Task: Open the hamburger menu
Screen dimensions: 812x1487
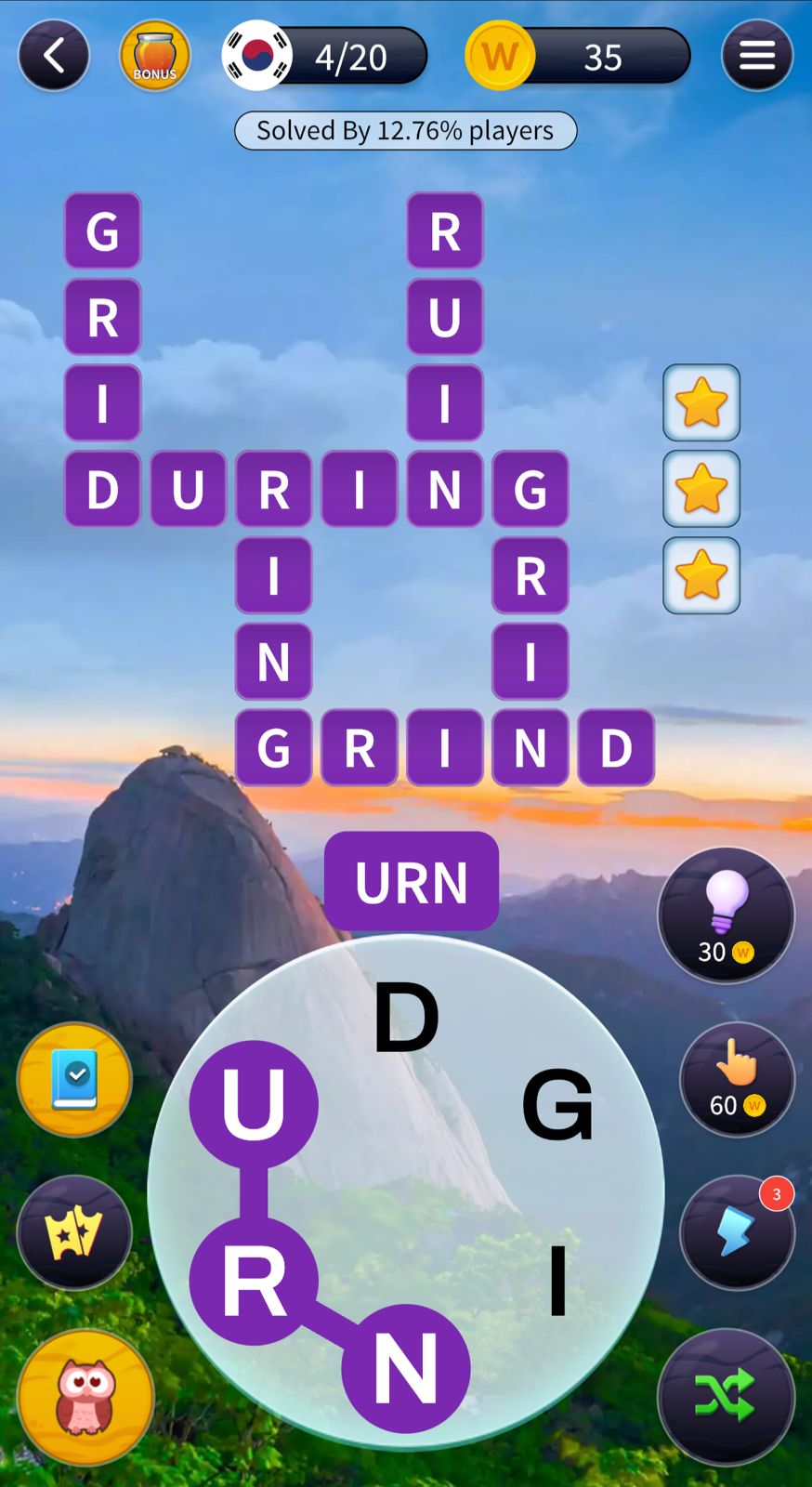Action: pos(756,56)
